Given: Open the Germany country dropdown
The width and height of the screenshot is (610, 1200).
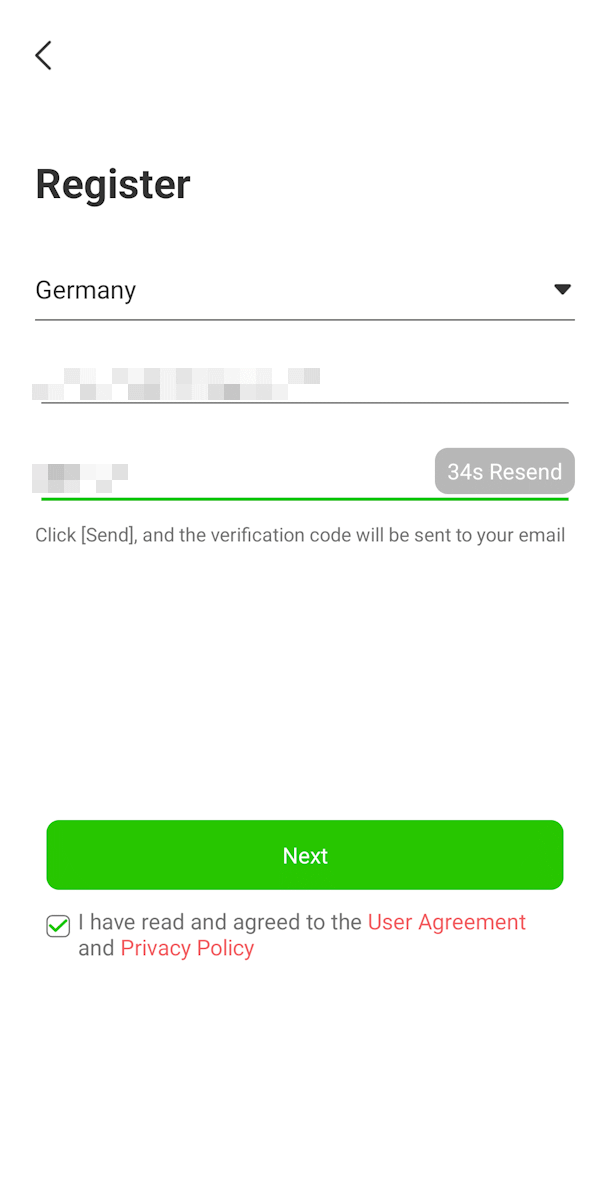Looking at the screenshot, I should (x=305, y=290).
